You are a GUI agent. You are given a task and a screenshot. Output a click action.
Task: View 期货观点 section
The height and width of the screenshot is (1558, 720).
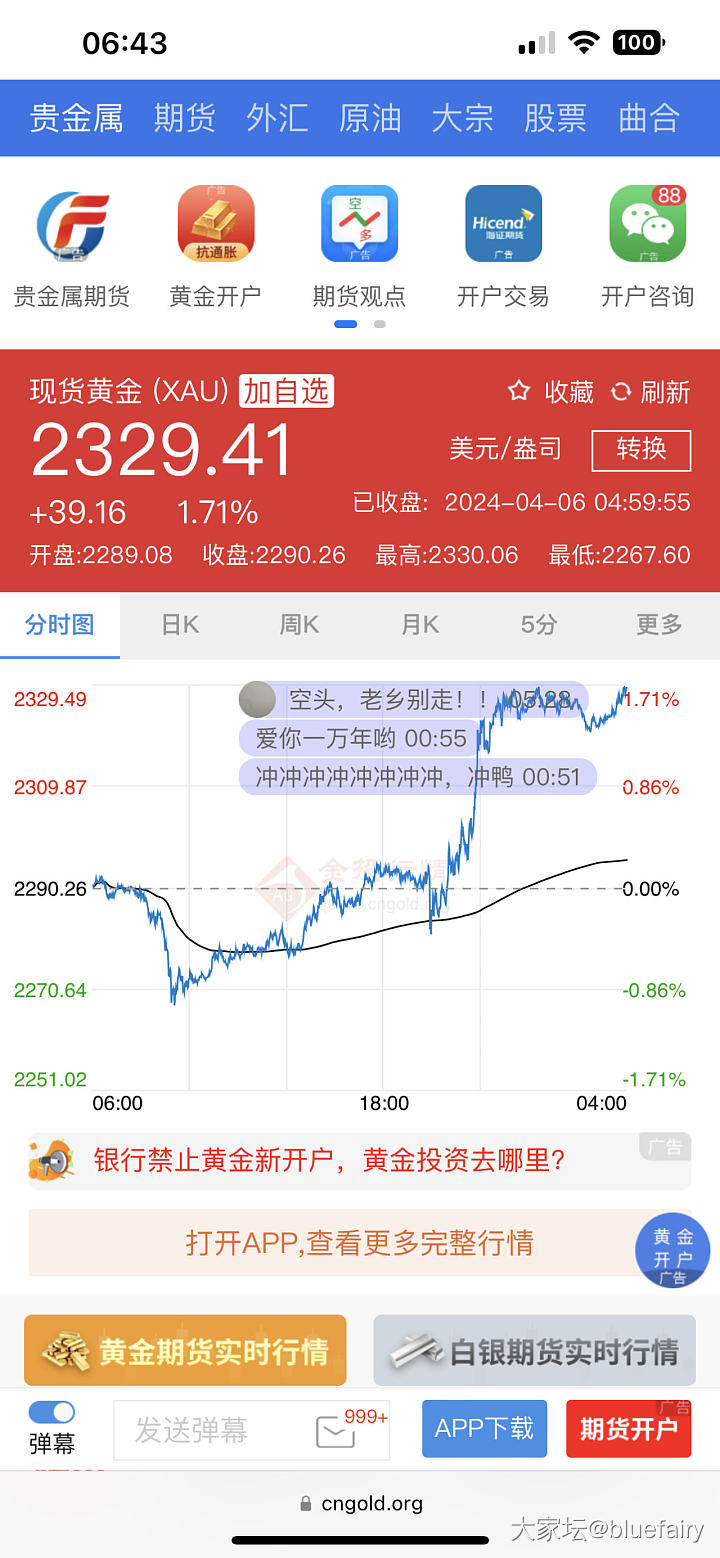(x=359, y=245)
